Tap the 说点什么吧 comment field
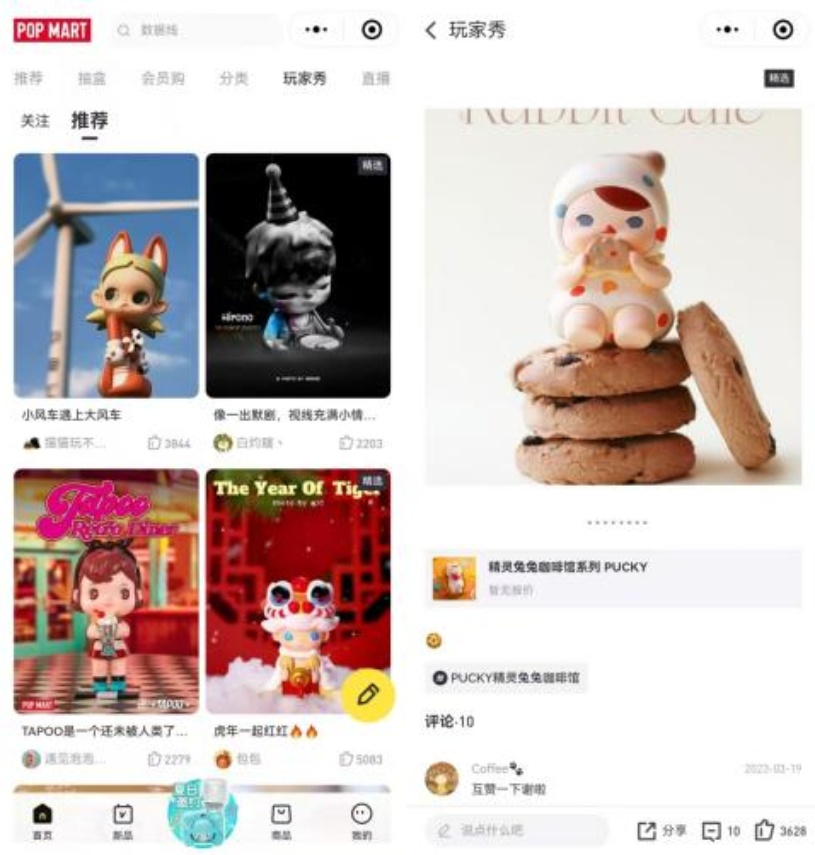This screenshot has height=855, width=815. click(522, 830)
